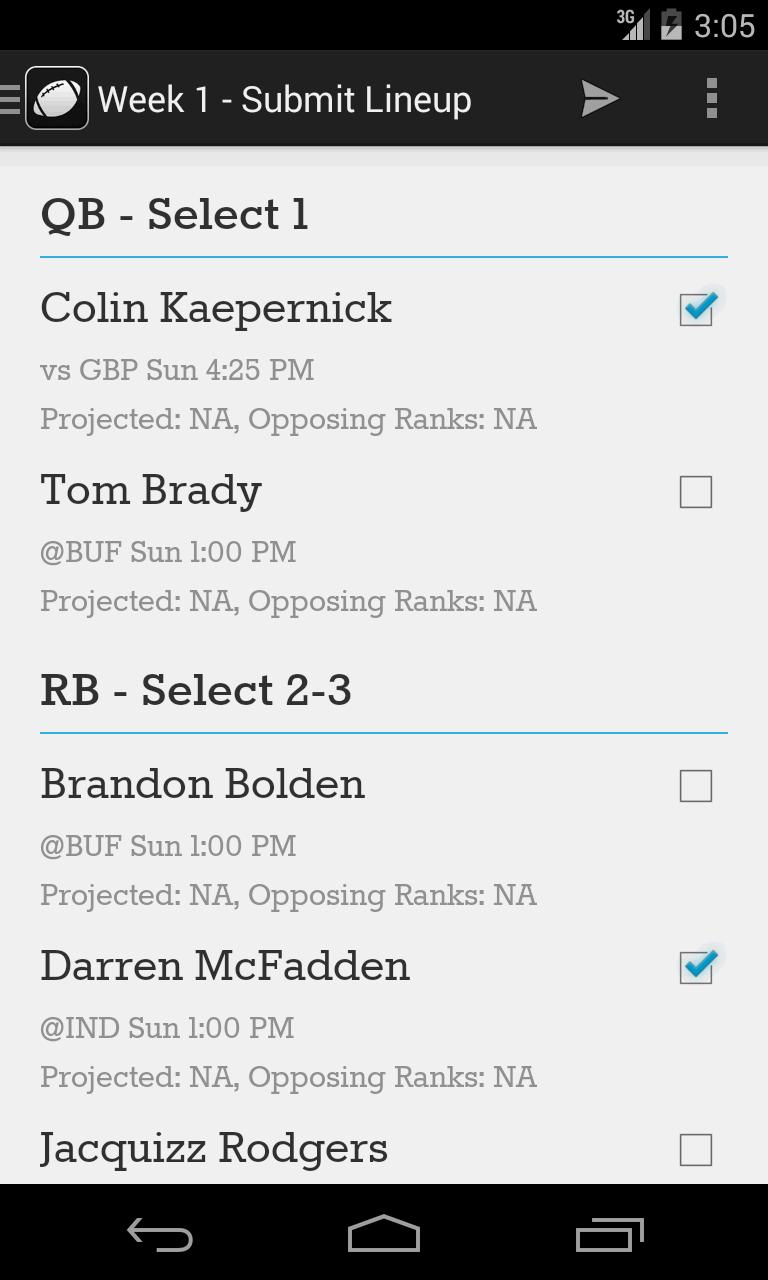Image resolution: width=768 pixels, height=1280 pixels.
Task: Tap the @BUF Sun 1:00 PM game info
Action: 168,551
